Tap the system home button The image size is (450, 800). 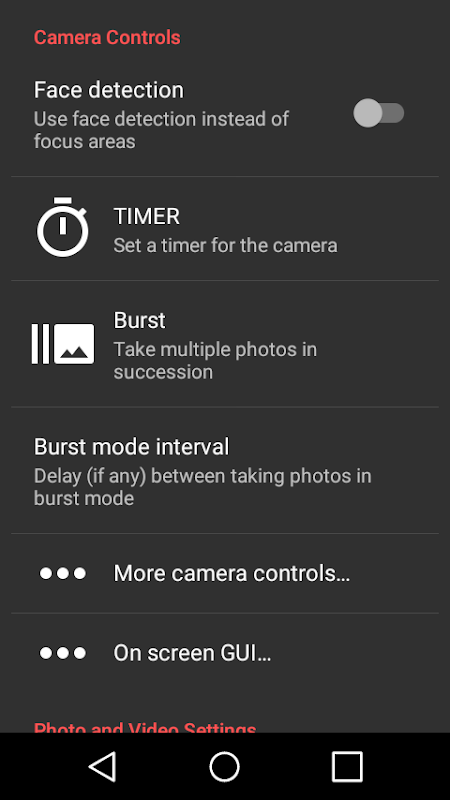pyautogui.click(x=224, y=766)
